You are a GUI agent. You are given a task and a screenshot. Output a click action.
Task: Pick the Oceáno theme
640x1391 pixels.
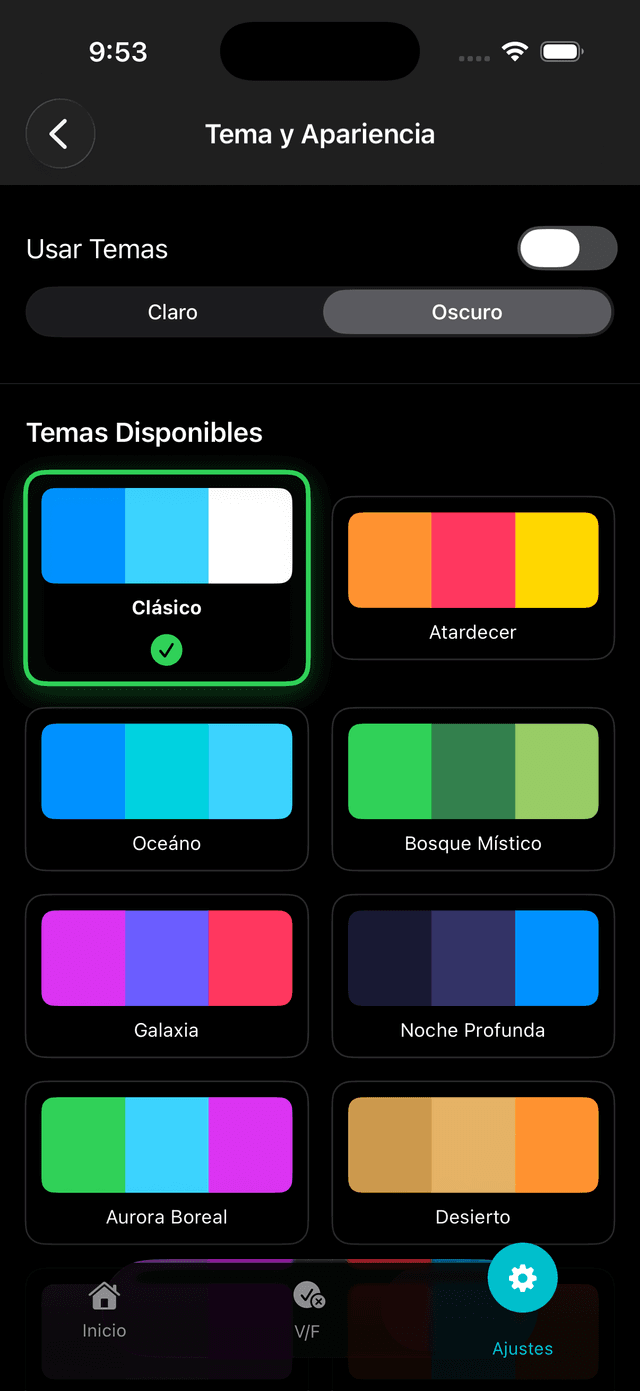(167, 788)
